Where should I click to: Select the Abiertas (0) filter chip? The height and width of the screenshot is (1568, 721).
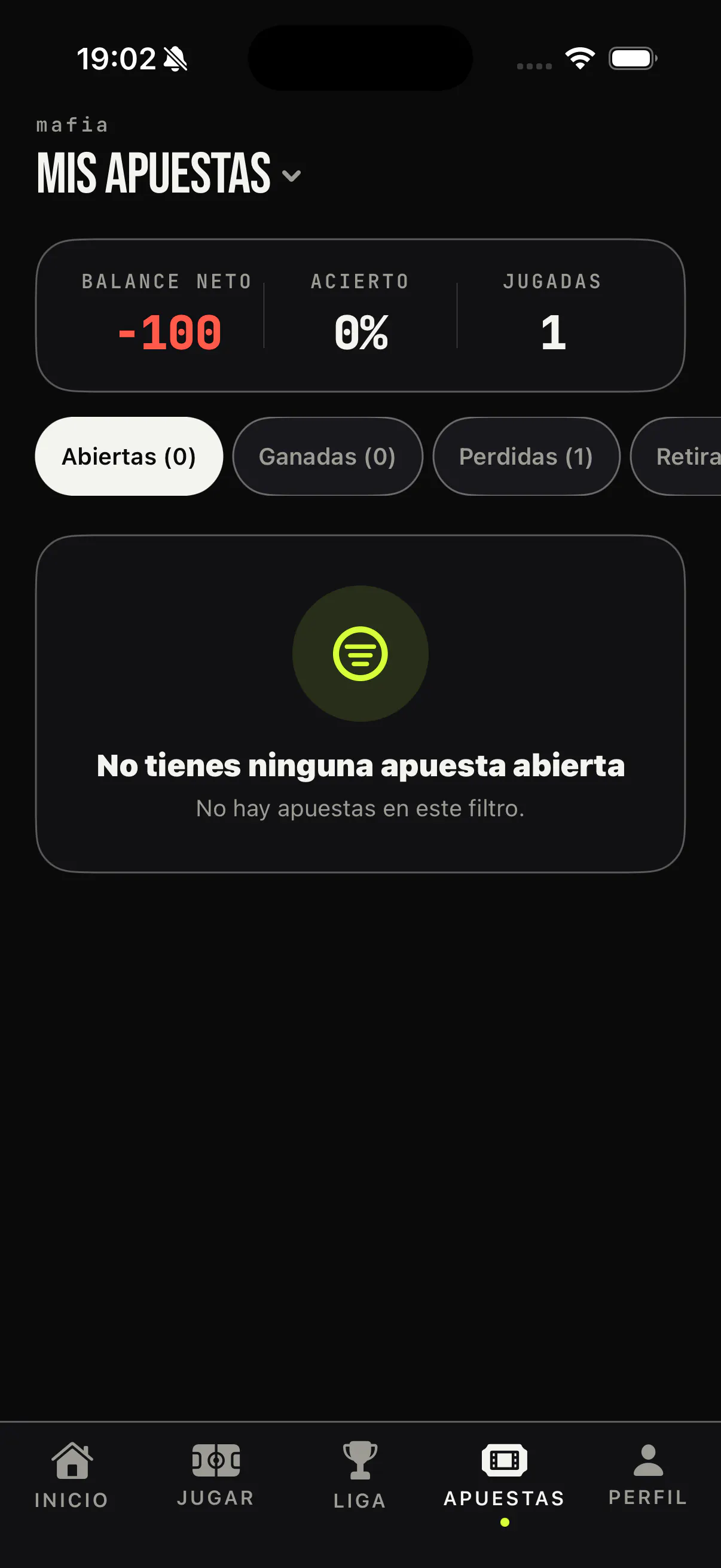tap(129, 456)
